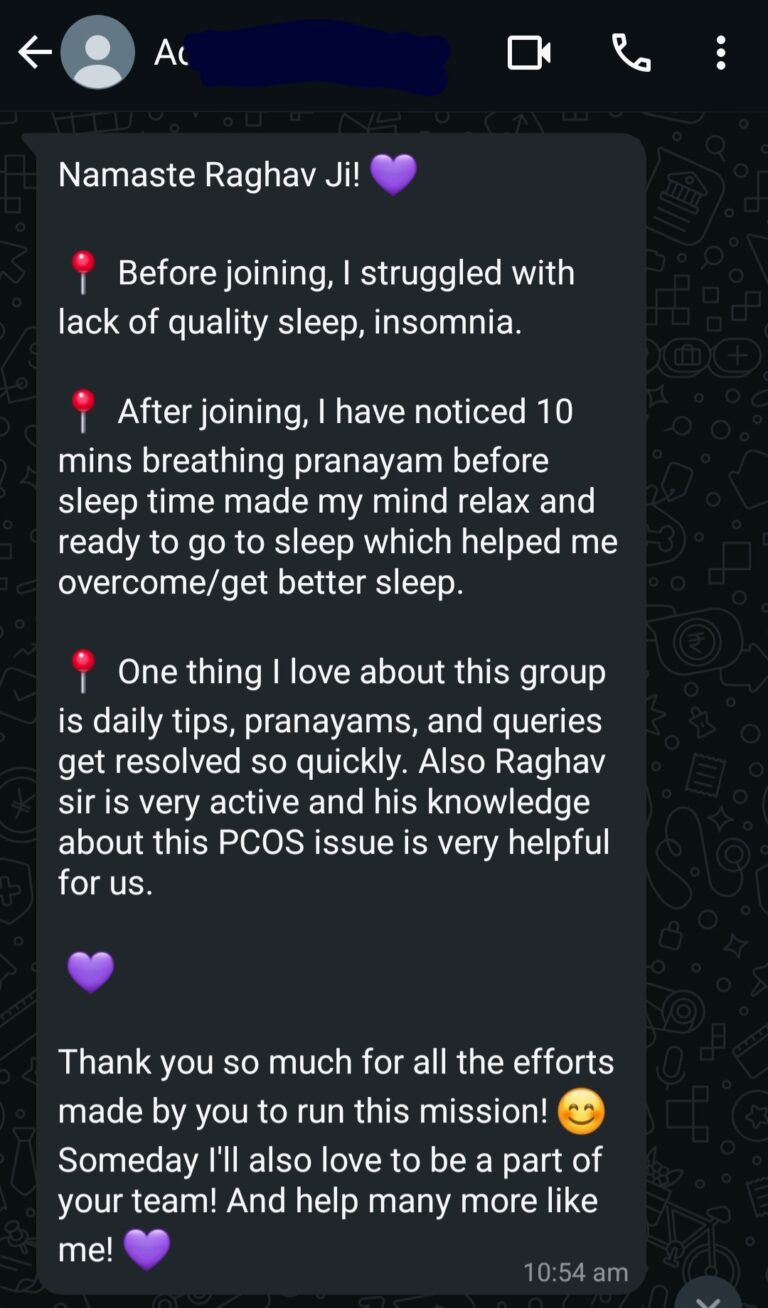Tap the pin emoji before 'Before joining'

click(x=83, y=270)
